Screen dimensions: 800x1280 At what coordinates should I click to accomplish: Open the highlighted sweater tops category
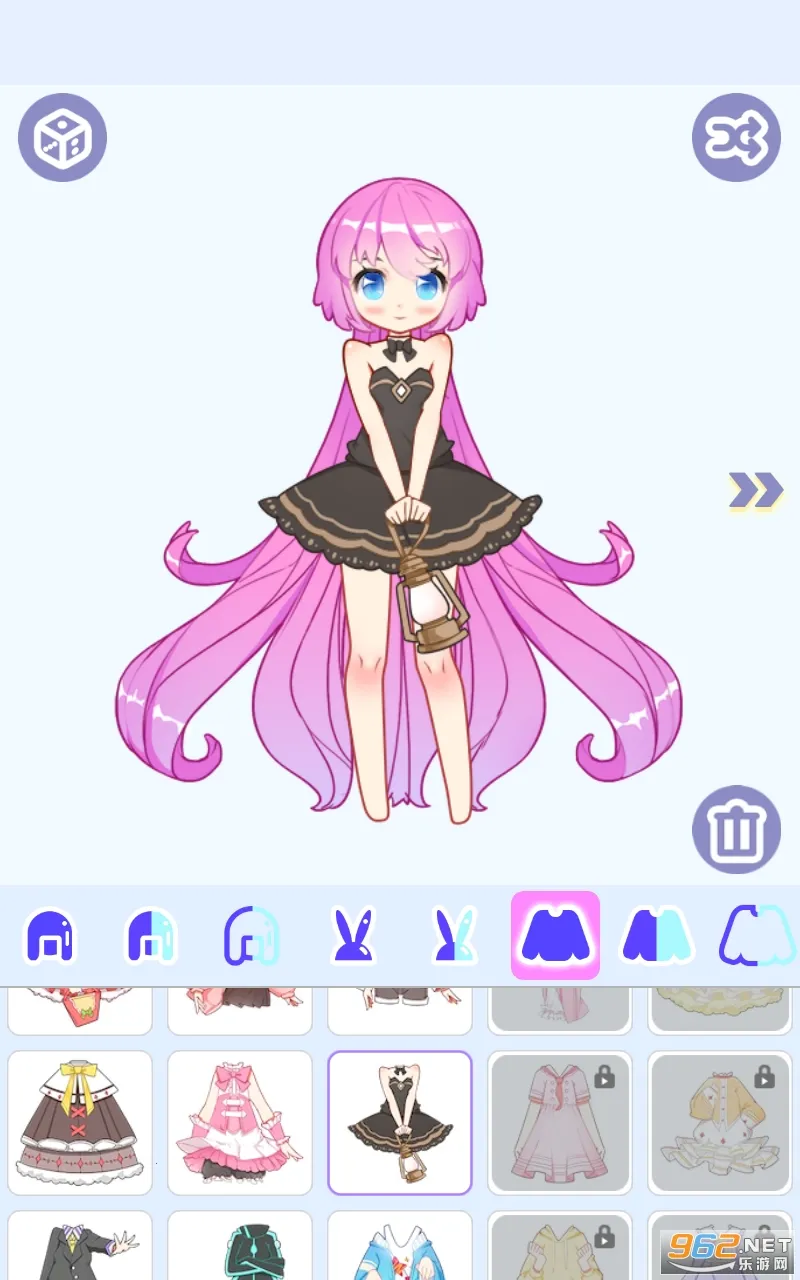[x=553, y=935]
